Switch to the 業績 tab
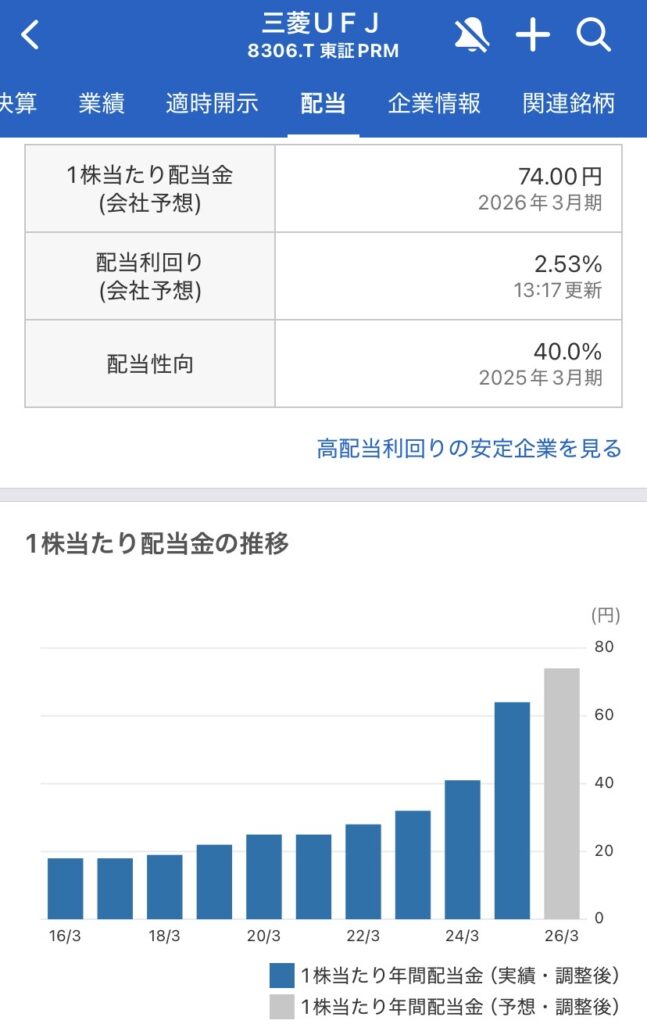The image size is (647, 1024). point(102,103)
